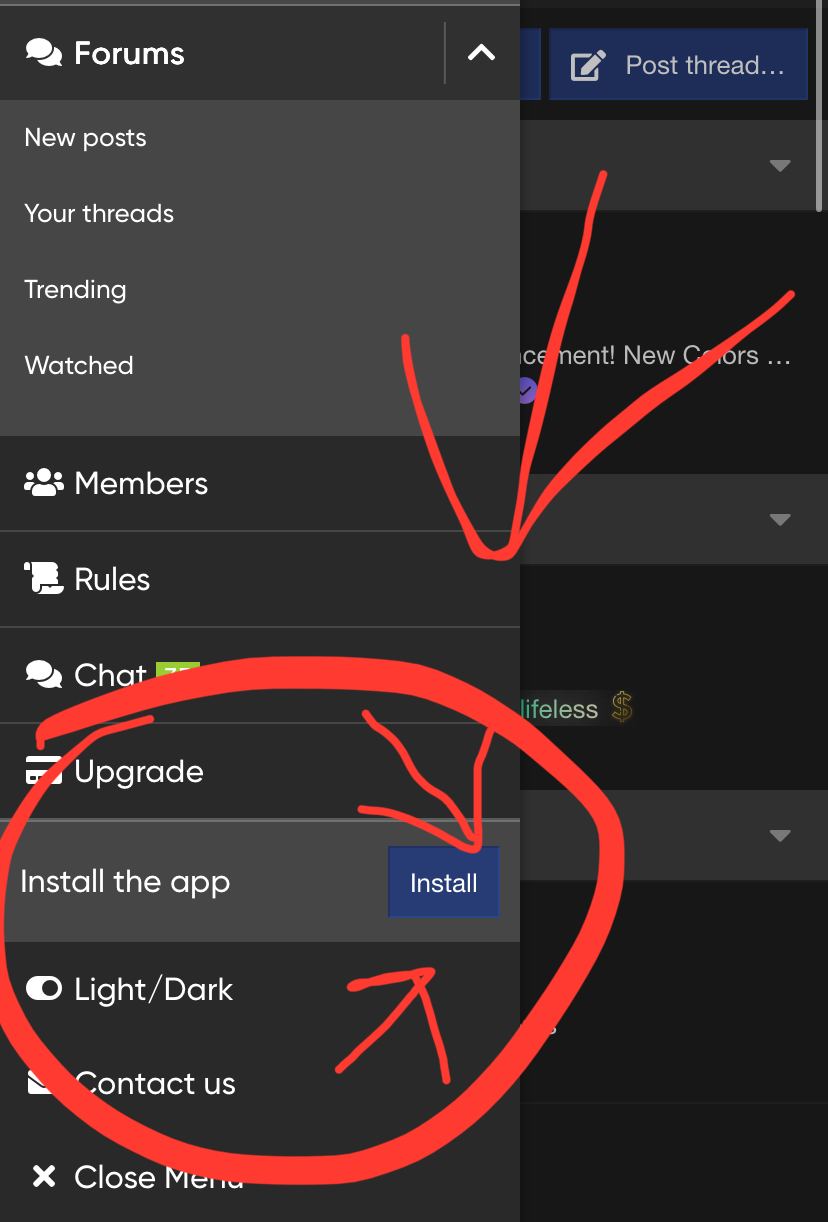Open Your threads
Viewport: 828px width, 1222px height.
coord(99,214)
